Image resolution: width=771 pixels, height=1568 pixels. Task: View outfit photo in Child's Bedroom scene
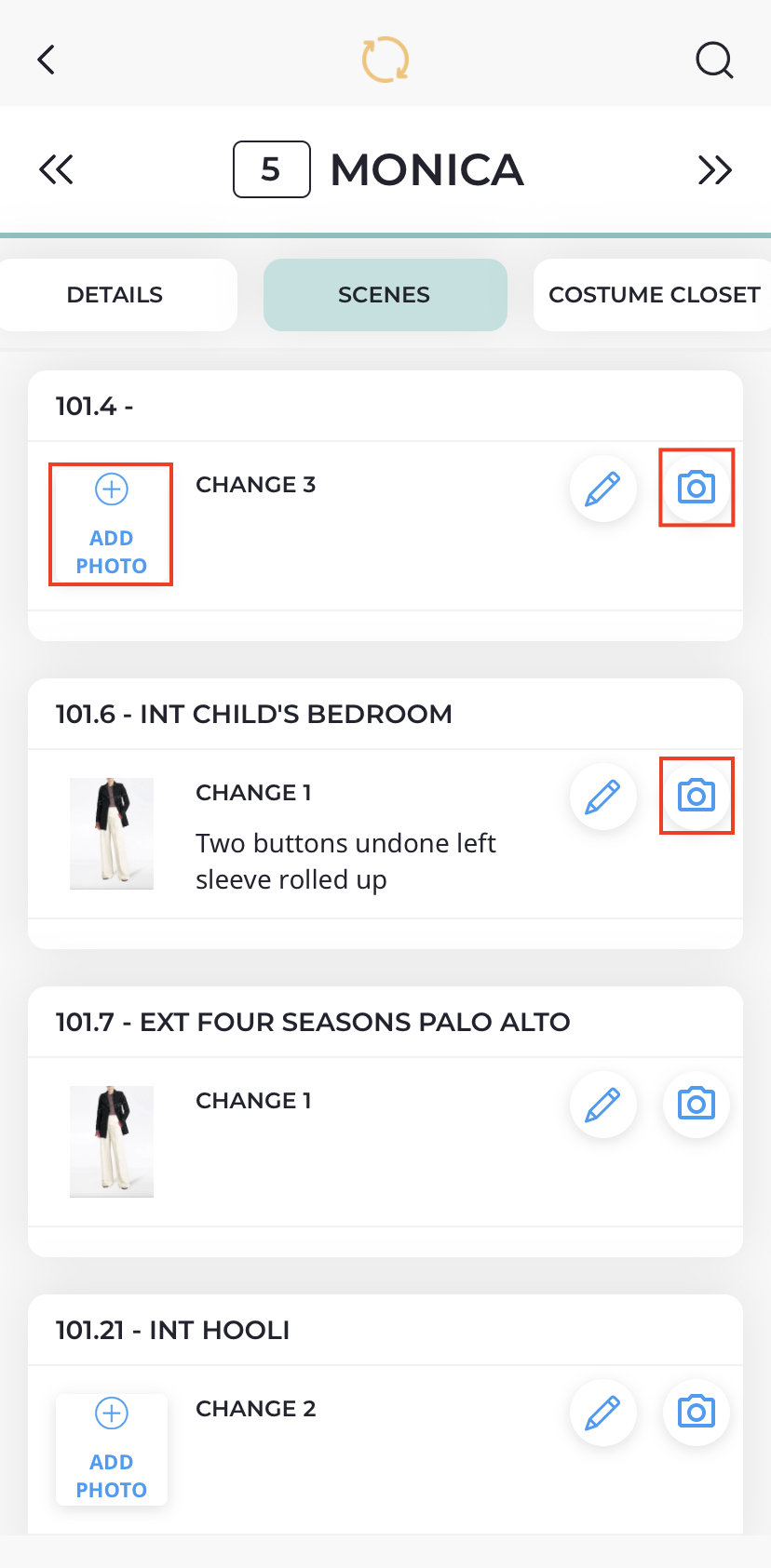pos(112,834)
